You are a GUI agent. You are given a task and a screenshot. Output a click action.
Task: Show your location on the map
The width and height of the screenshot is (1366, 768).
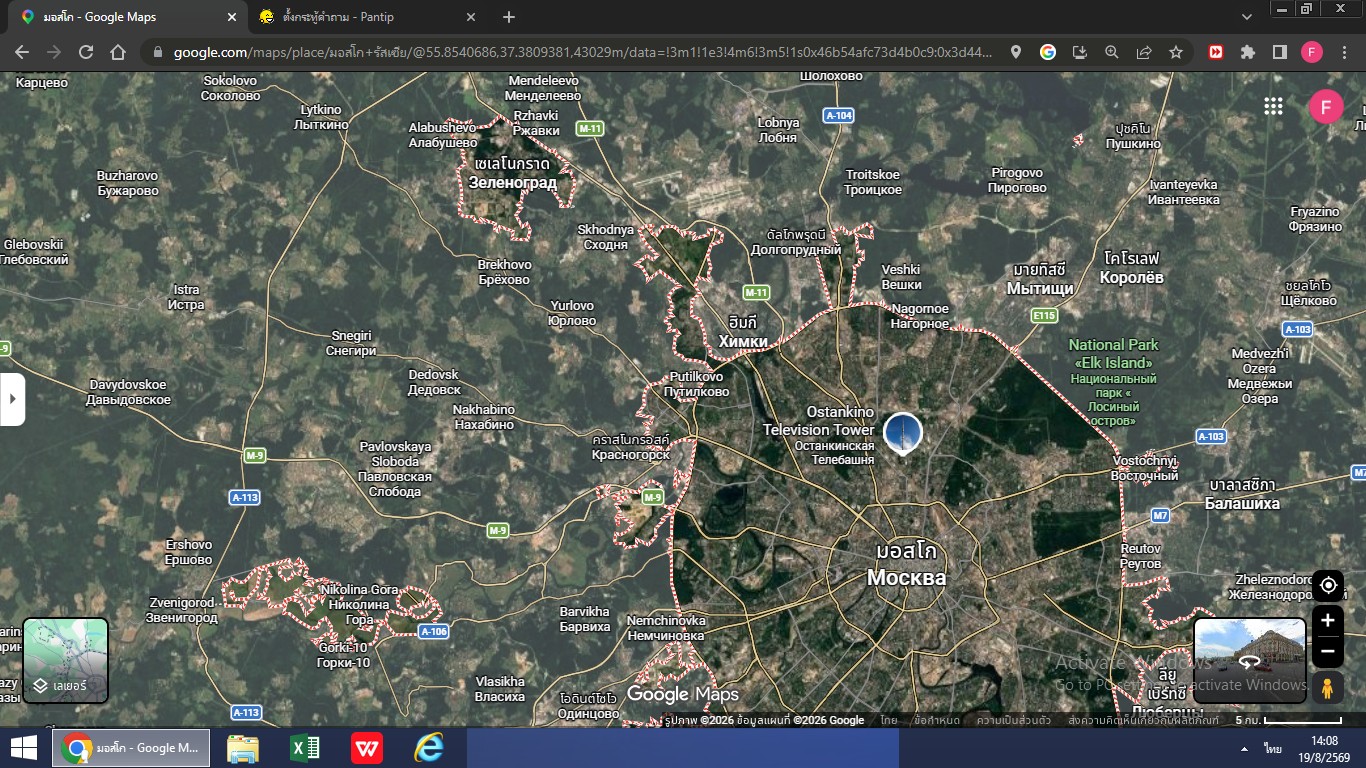coord(1327,585)
